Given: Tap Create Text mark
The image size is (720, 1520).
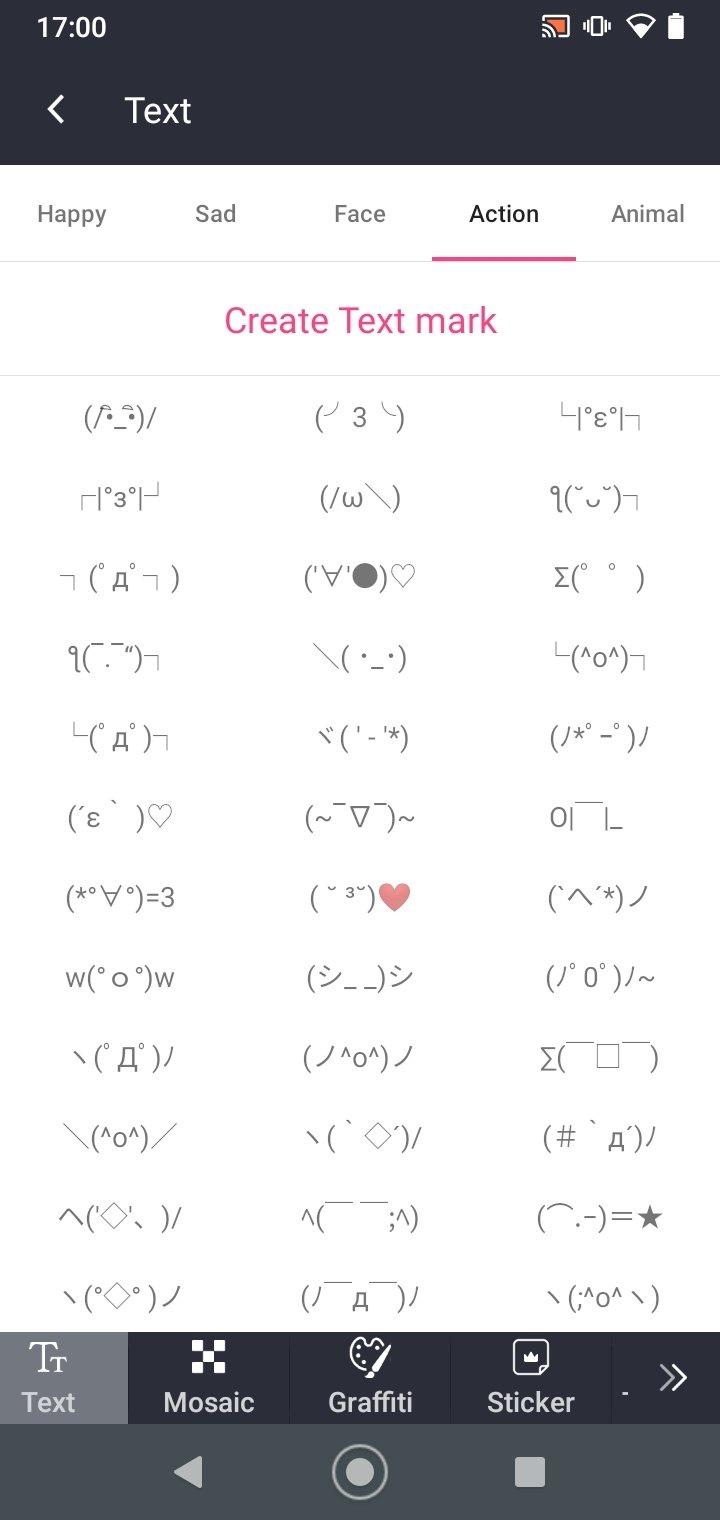Looking at the screenshot, I should [x=360, y=320].
